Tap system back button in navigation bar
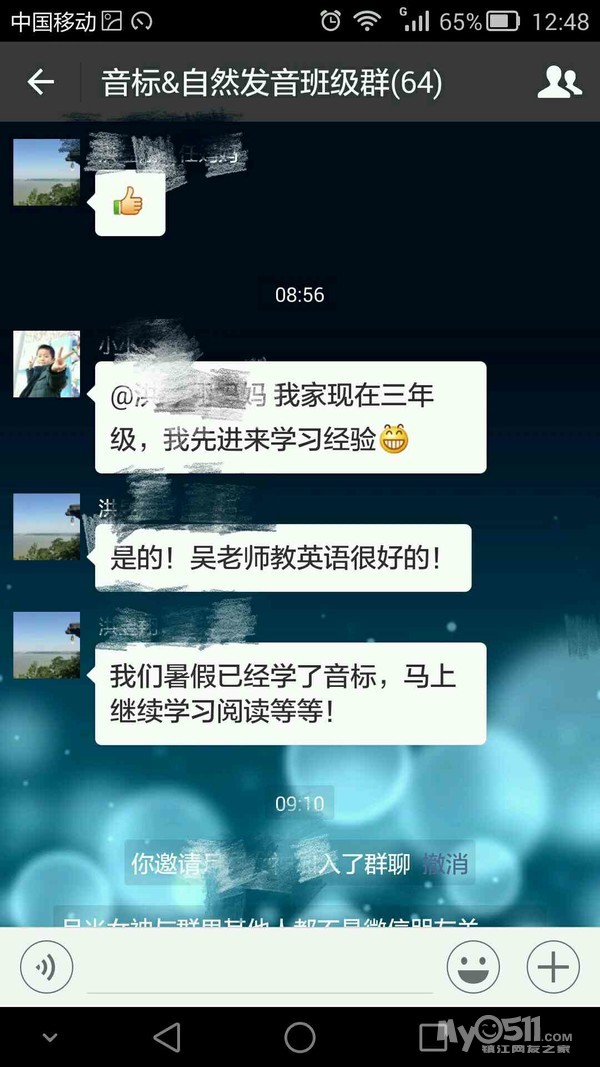Screen dimensions: 600x1067 pyautogui.click(x=168, y=1037)
